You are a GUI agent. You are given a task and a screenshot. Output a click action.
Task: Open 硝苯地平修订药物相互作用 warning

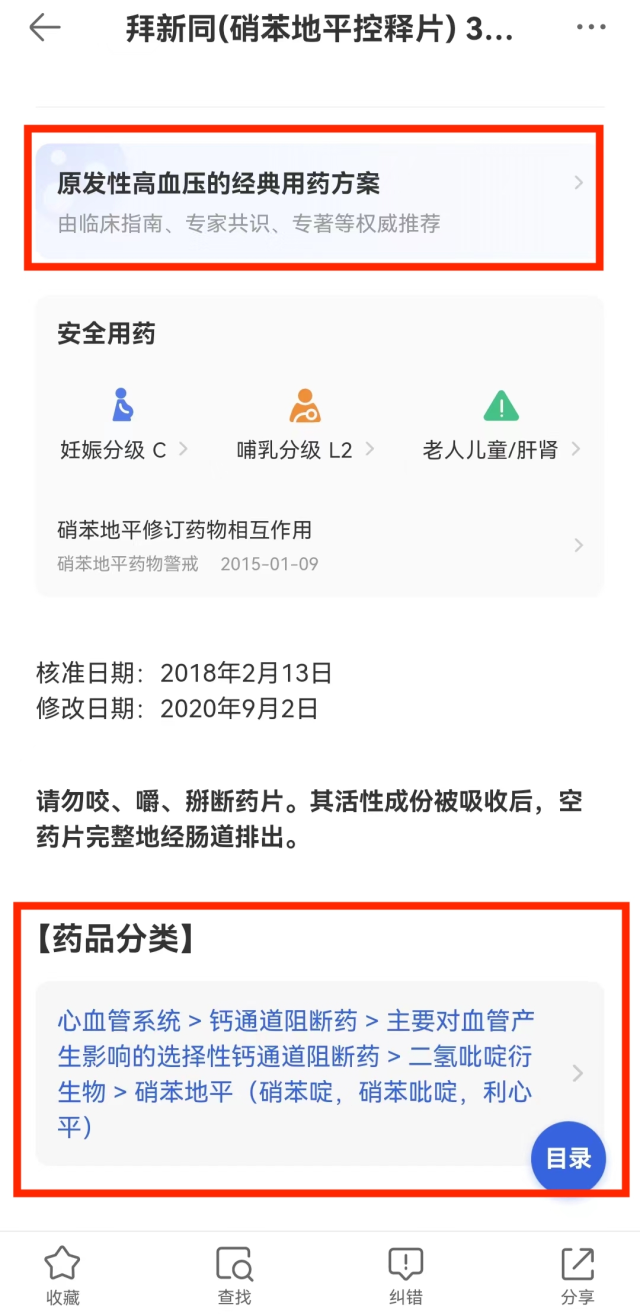click(x=318, y=545)
